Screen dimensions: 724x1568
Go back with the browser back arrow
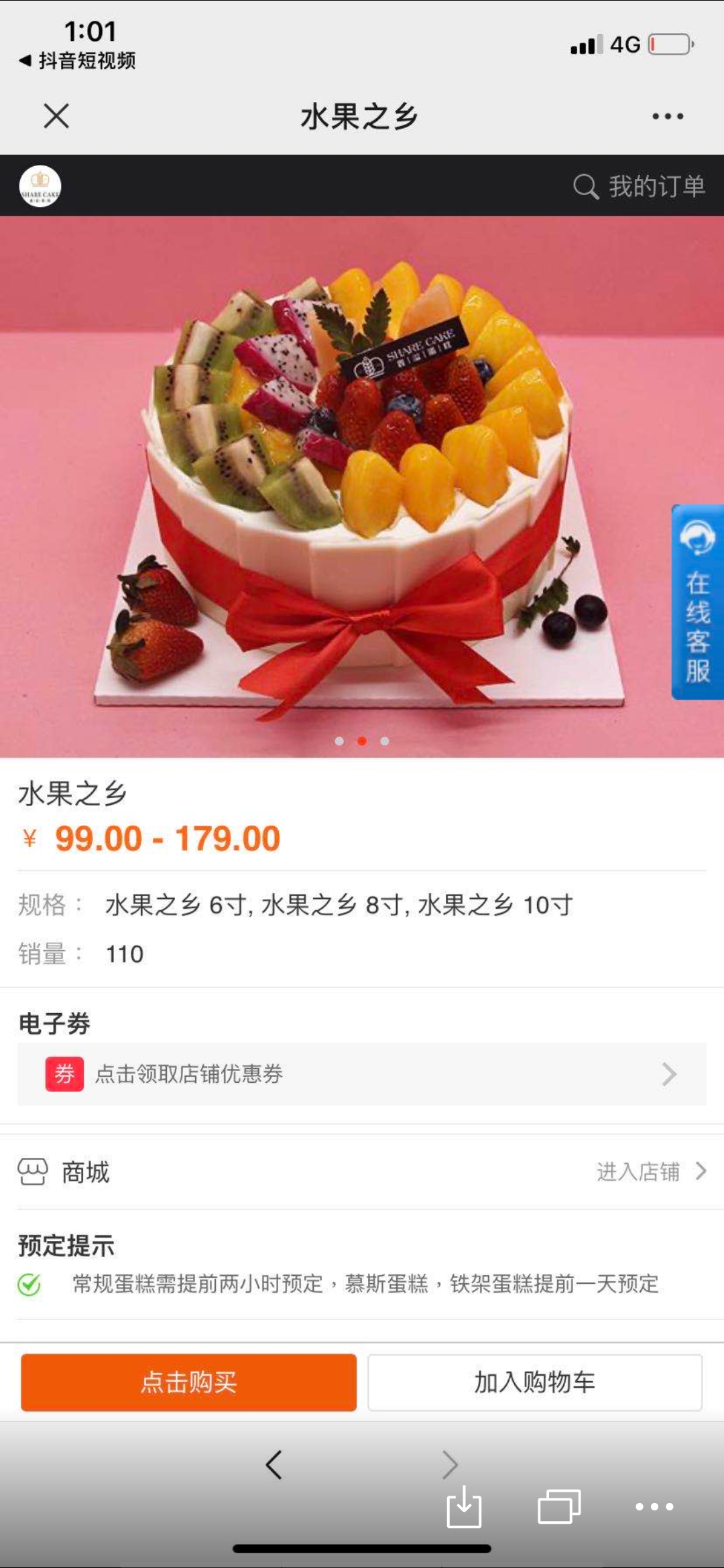click(274, 1465)
